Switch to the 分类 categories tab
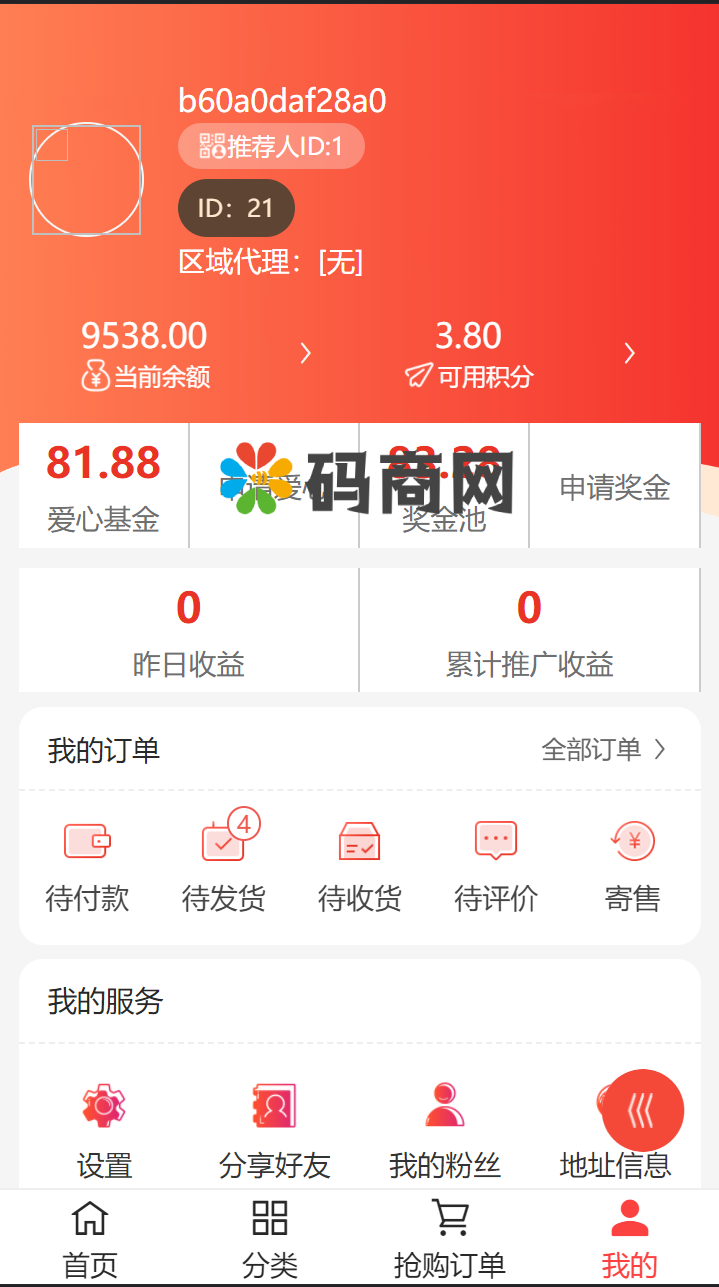The height and width of the screenshot is (1287, 719). pos(270,1238)
